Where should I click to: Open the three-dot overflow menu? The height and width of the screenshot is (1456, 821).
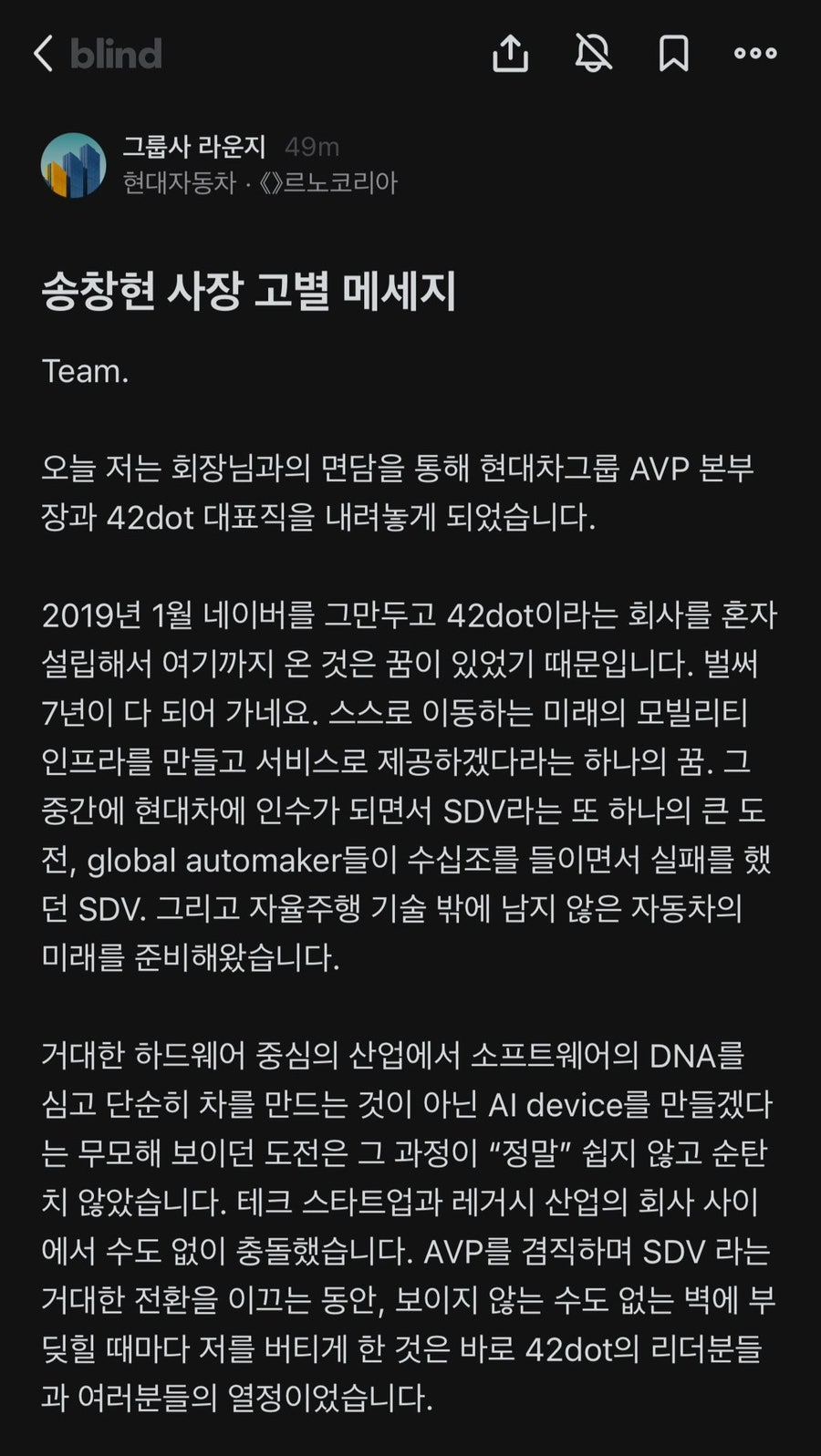755,54
